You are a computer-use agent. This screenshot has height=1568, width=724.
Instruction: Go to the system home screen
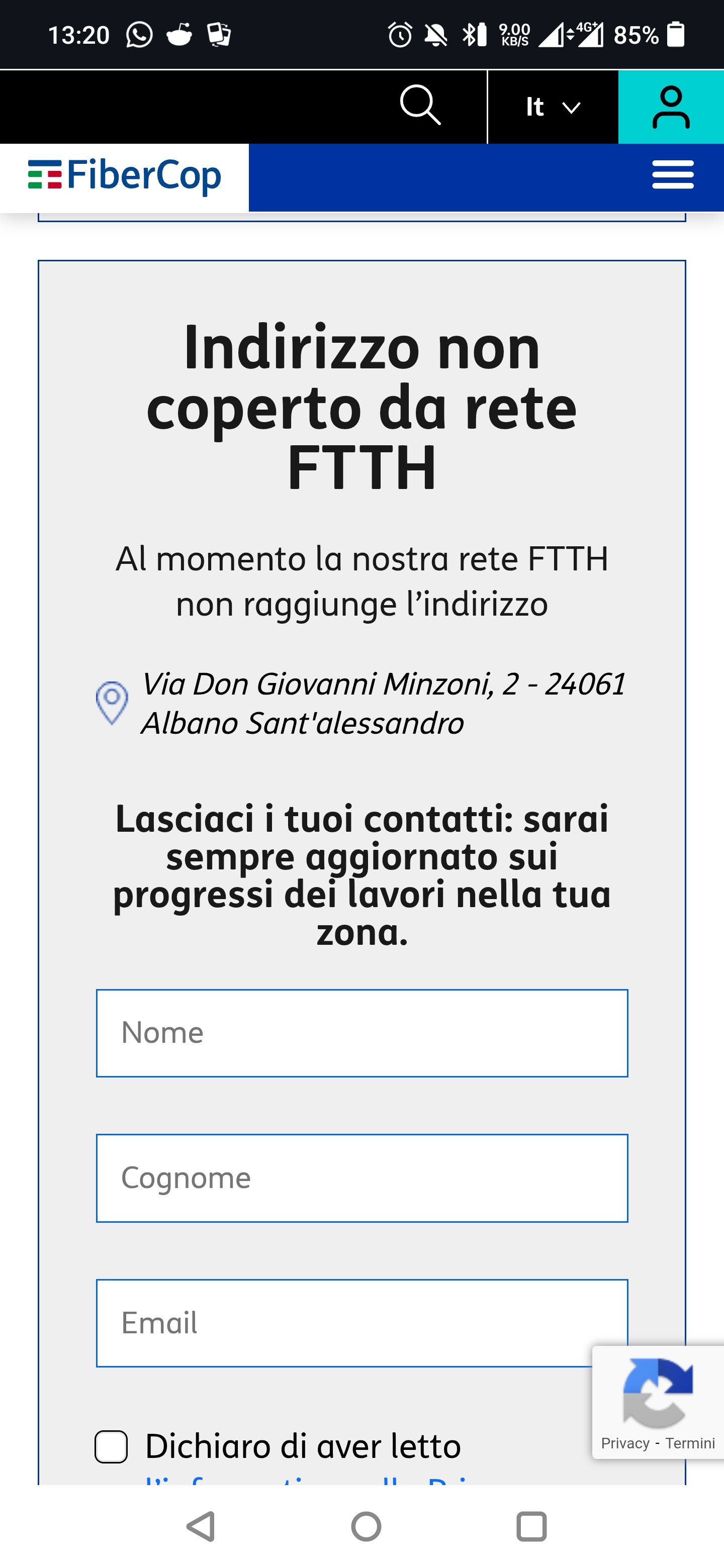tap(366, 1527)
